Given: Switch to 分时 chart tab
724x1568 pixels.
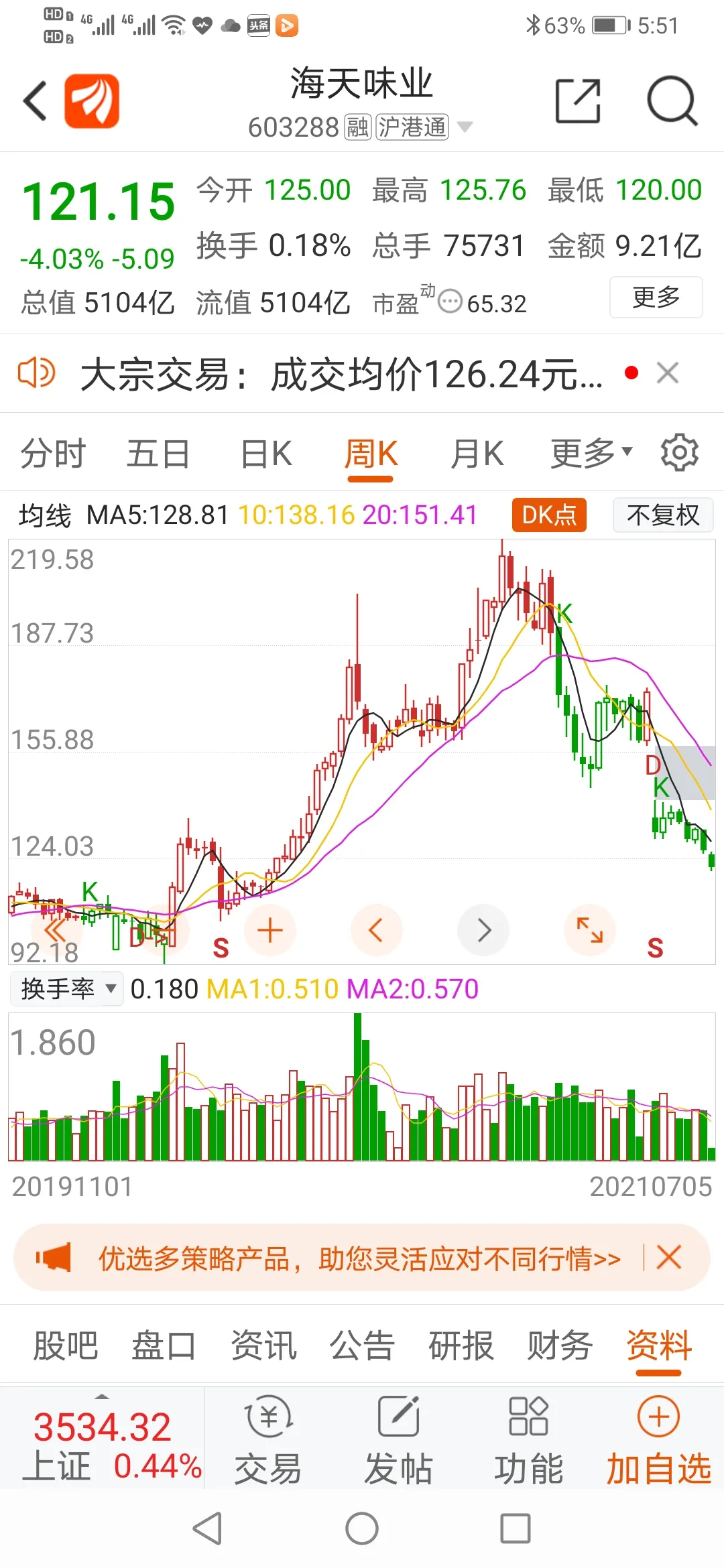Looking at the screenshot, I should tap(53, 454).
